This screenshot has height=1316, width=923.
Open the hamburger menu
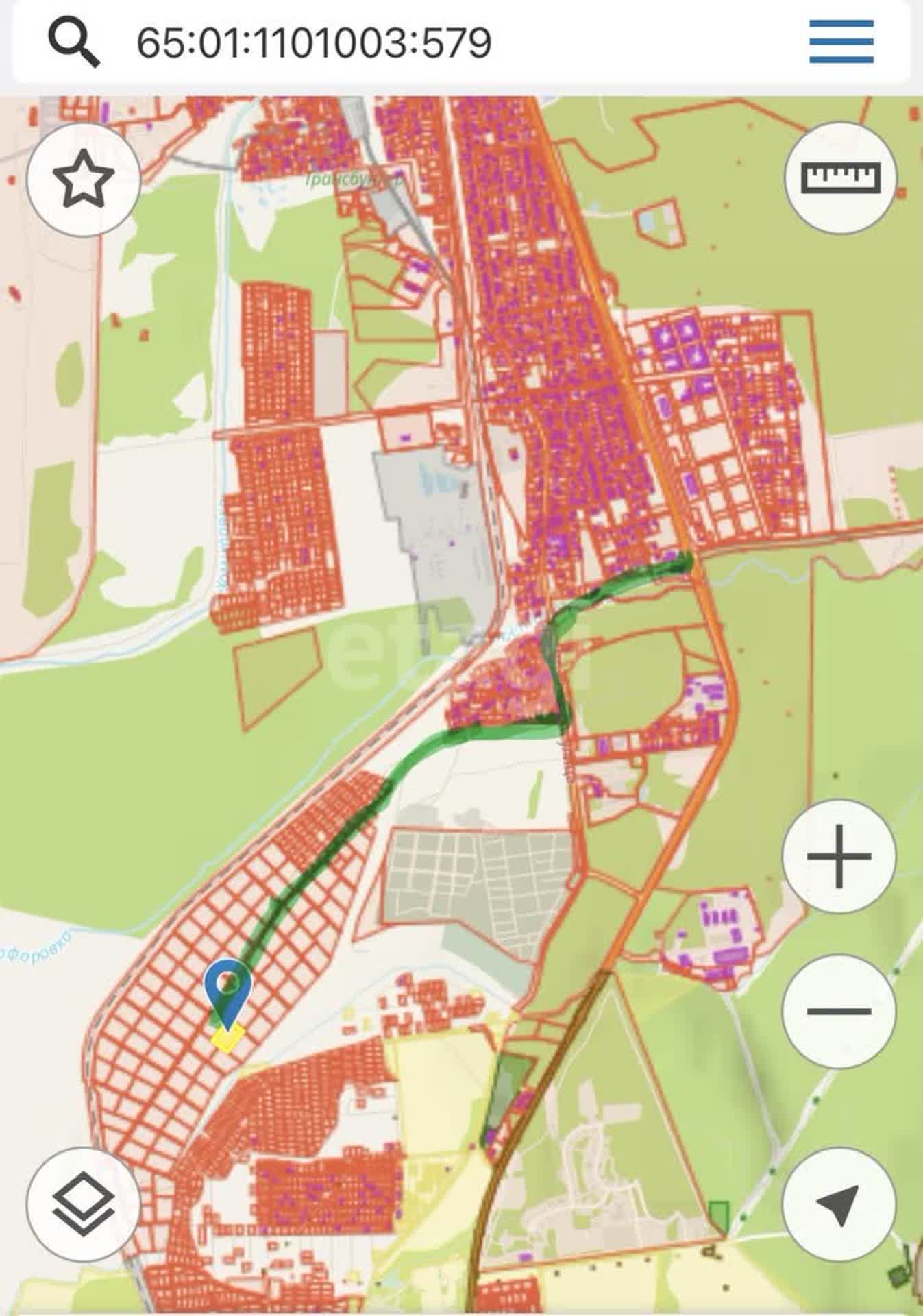841,42
